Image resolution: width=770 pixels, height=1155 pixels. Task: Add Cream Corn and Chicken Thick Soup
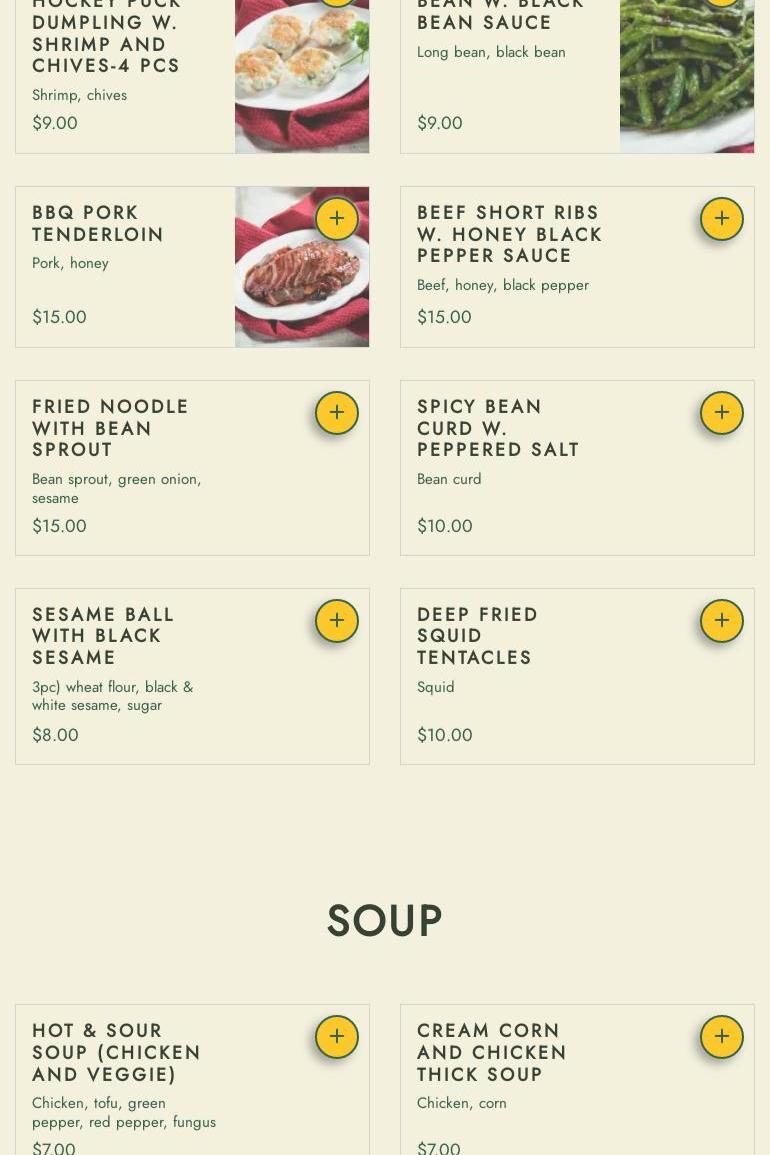point(722,1037)
